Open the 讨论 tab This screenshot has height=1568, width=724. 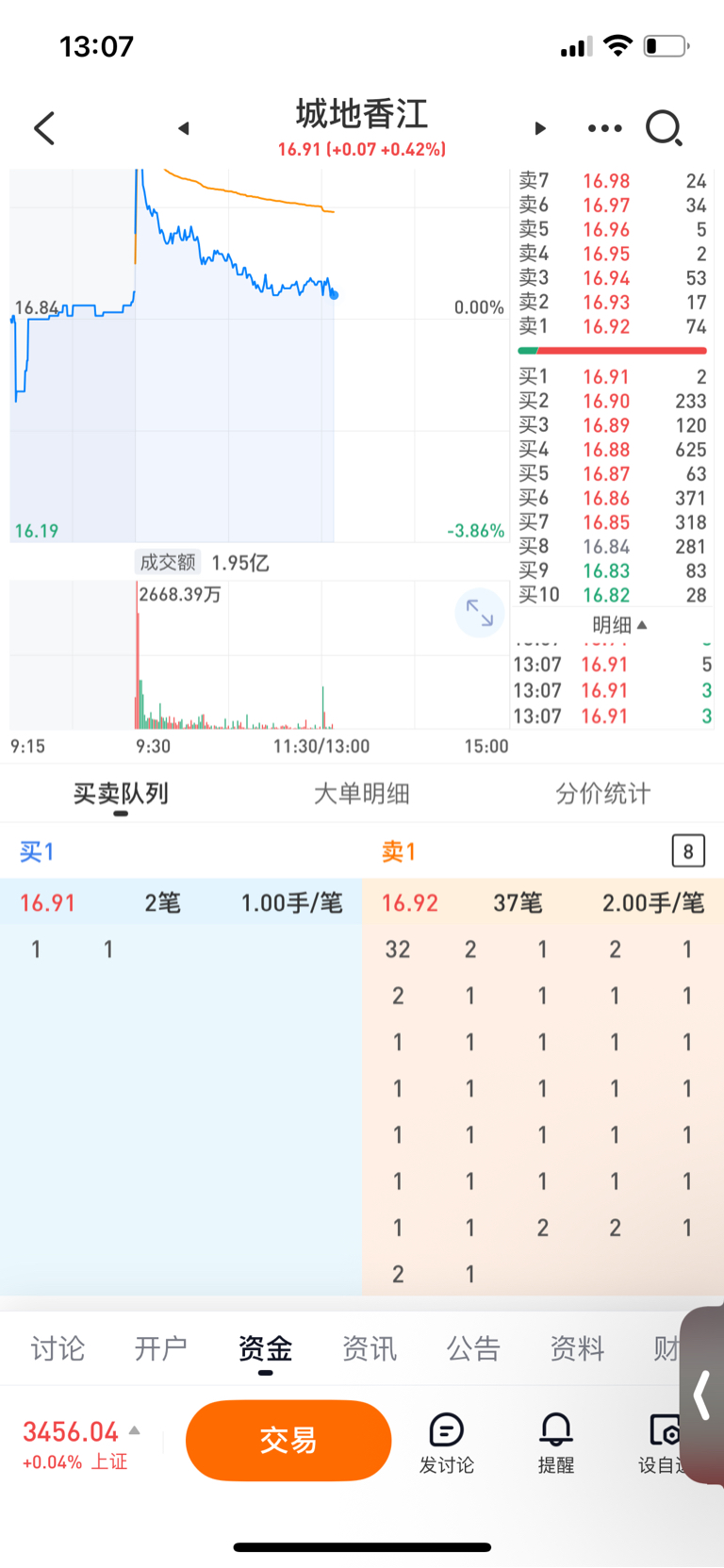58,1348
